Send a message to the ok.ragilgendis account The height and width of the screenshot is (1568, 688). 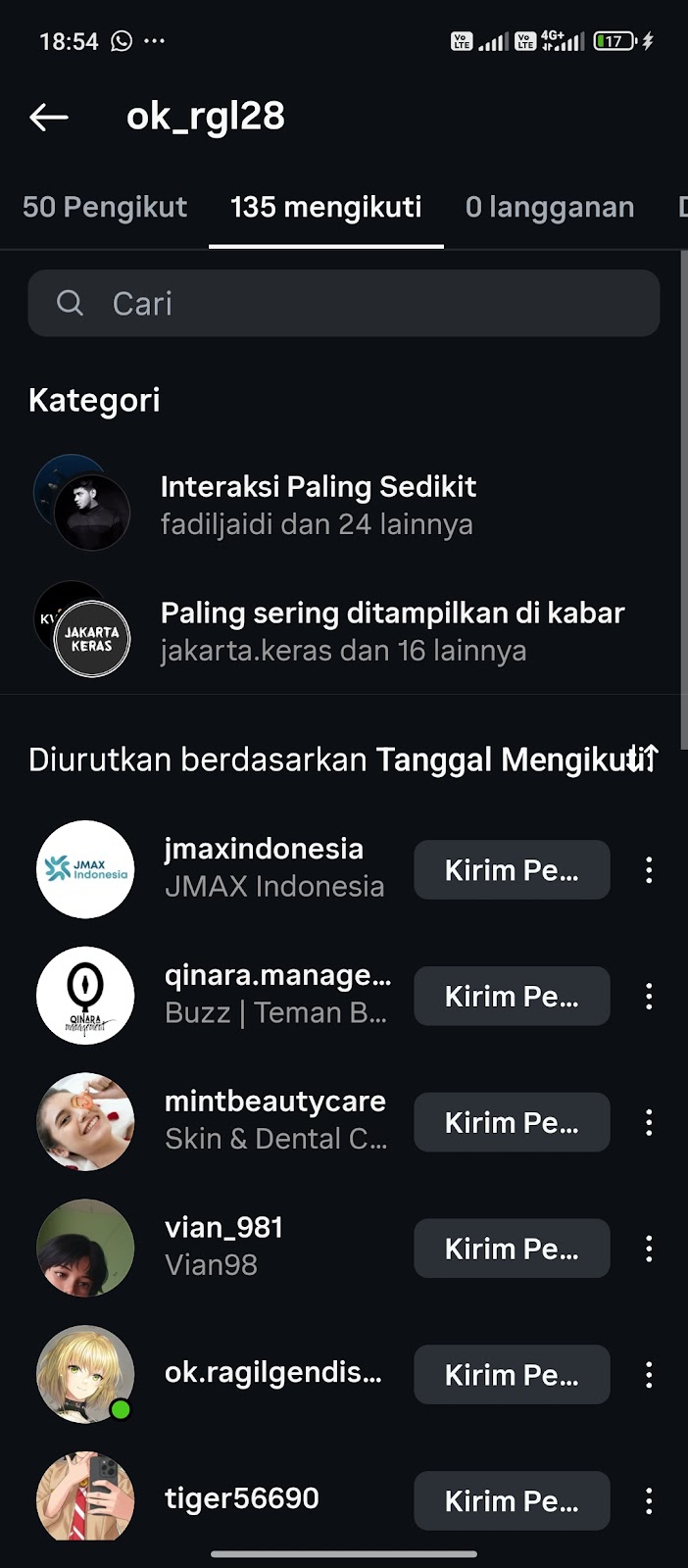[512, 1375]
